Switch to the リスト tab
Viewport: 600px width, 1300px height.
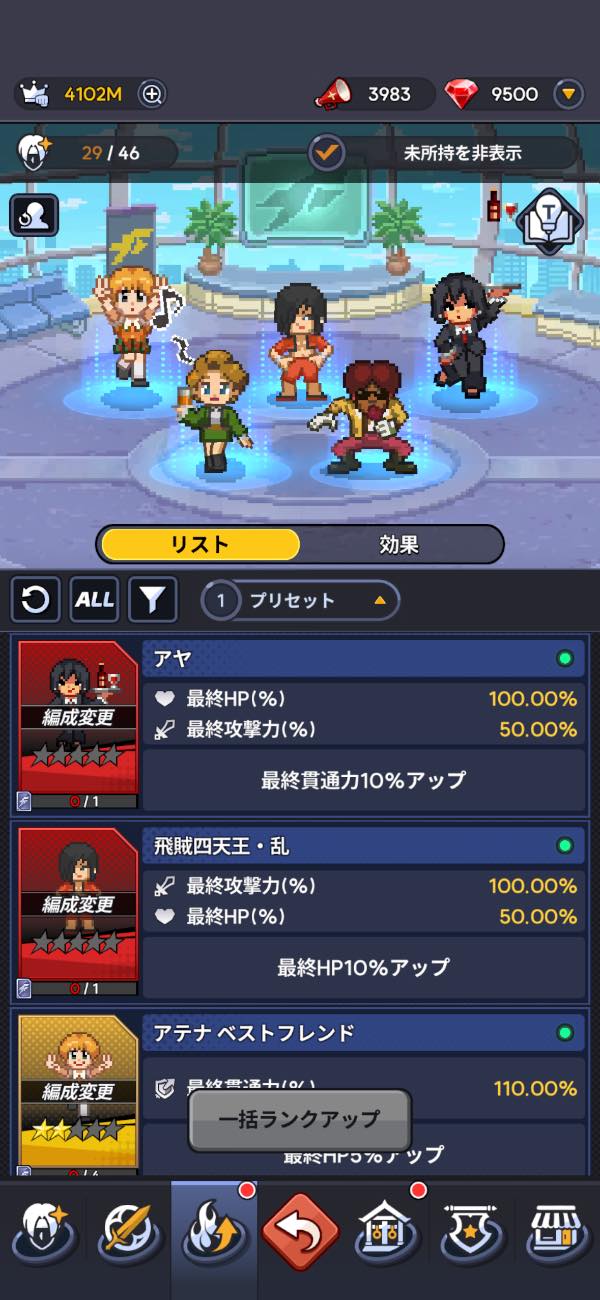coord(199,545)
